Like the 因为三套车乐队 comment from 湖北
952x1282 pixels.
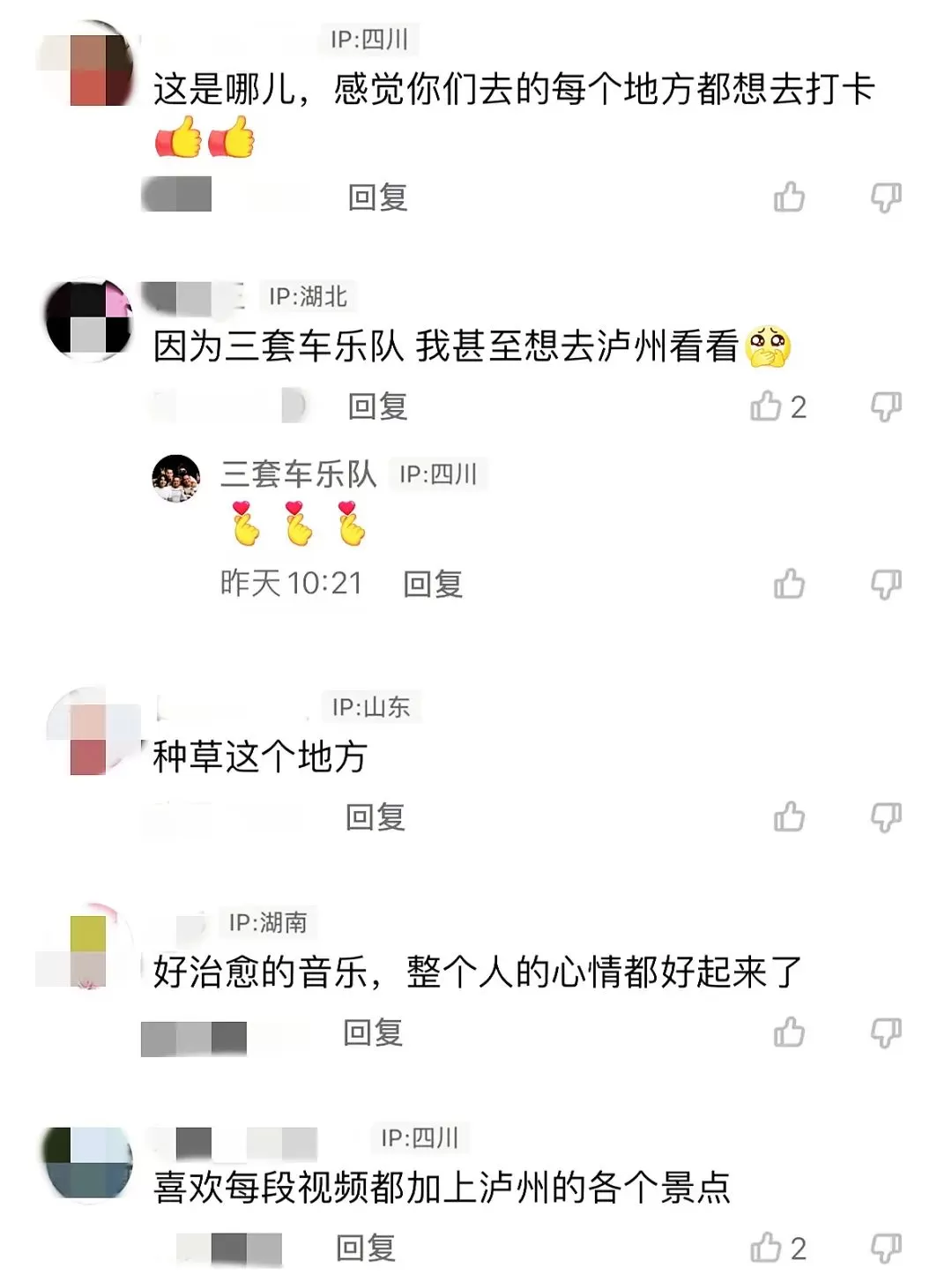coord(766,406)
